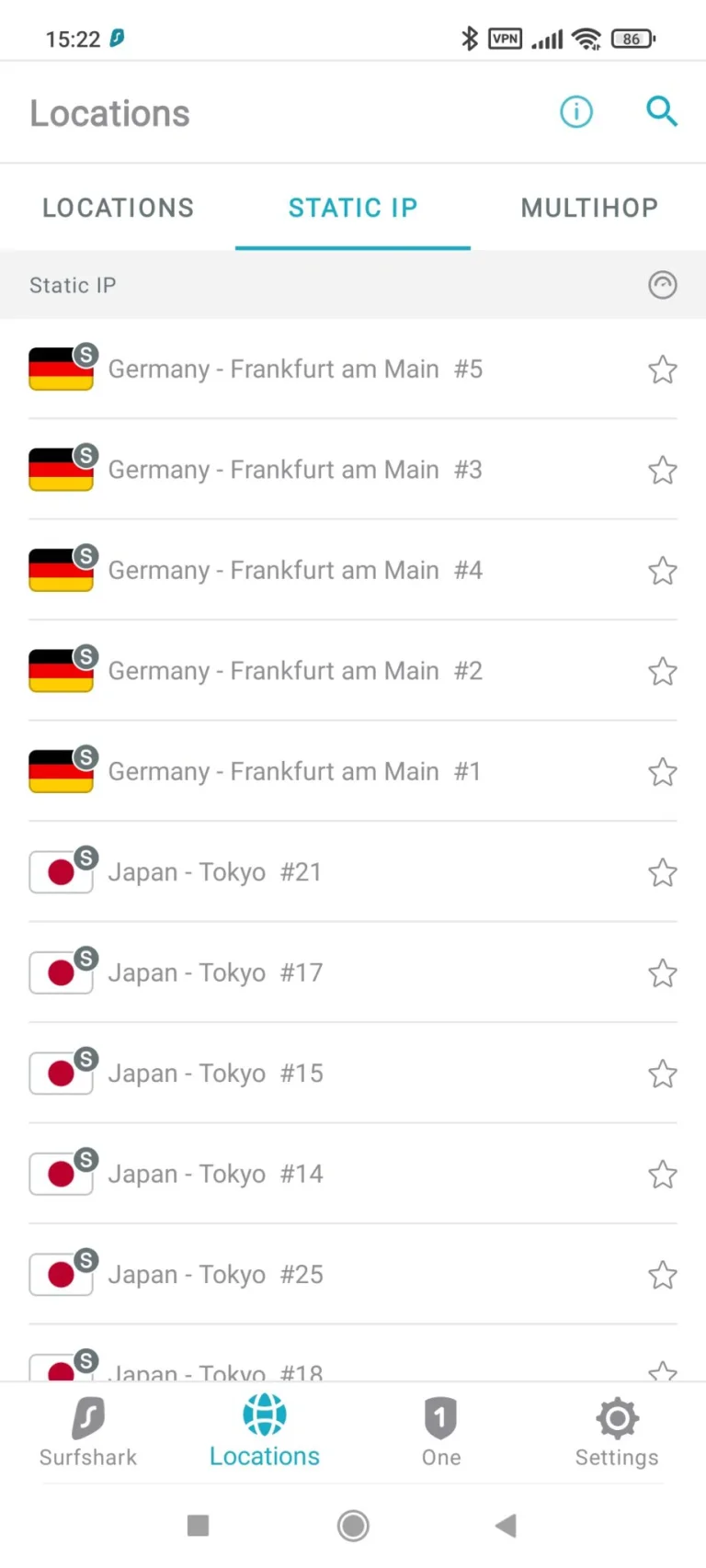Star Germany Frankfurt am Main #2
This screenshot has height=1568, width=706.
click(x=662, y=672)
